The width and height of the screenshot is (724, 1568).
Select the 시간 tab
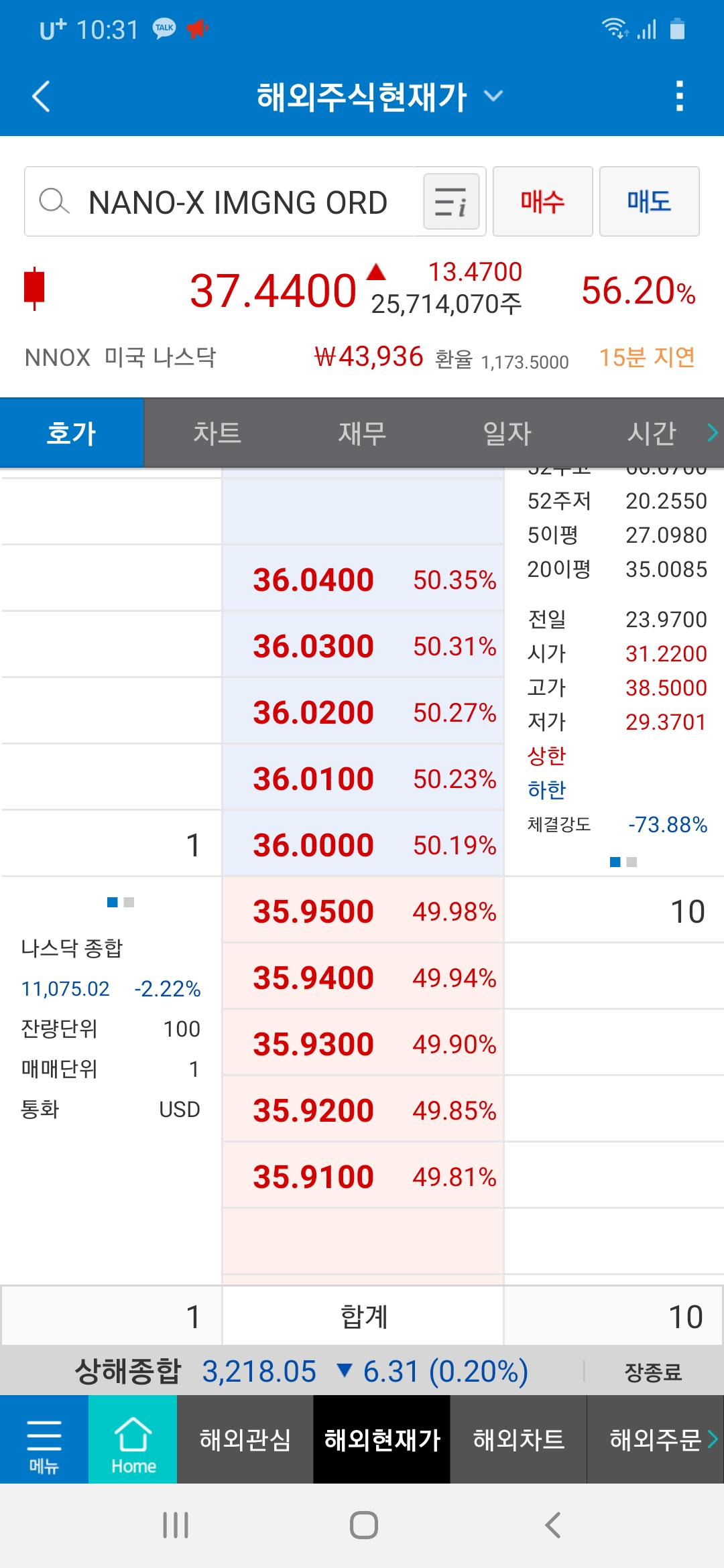click(651, 433)
